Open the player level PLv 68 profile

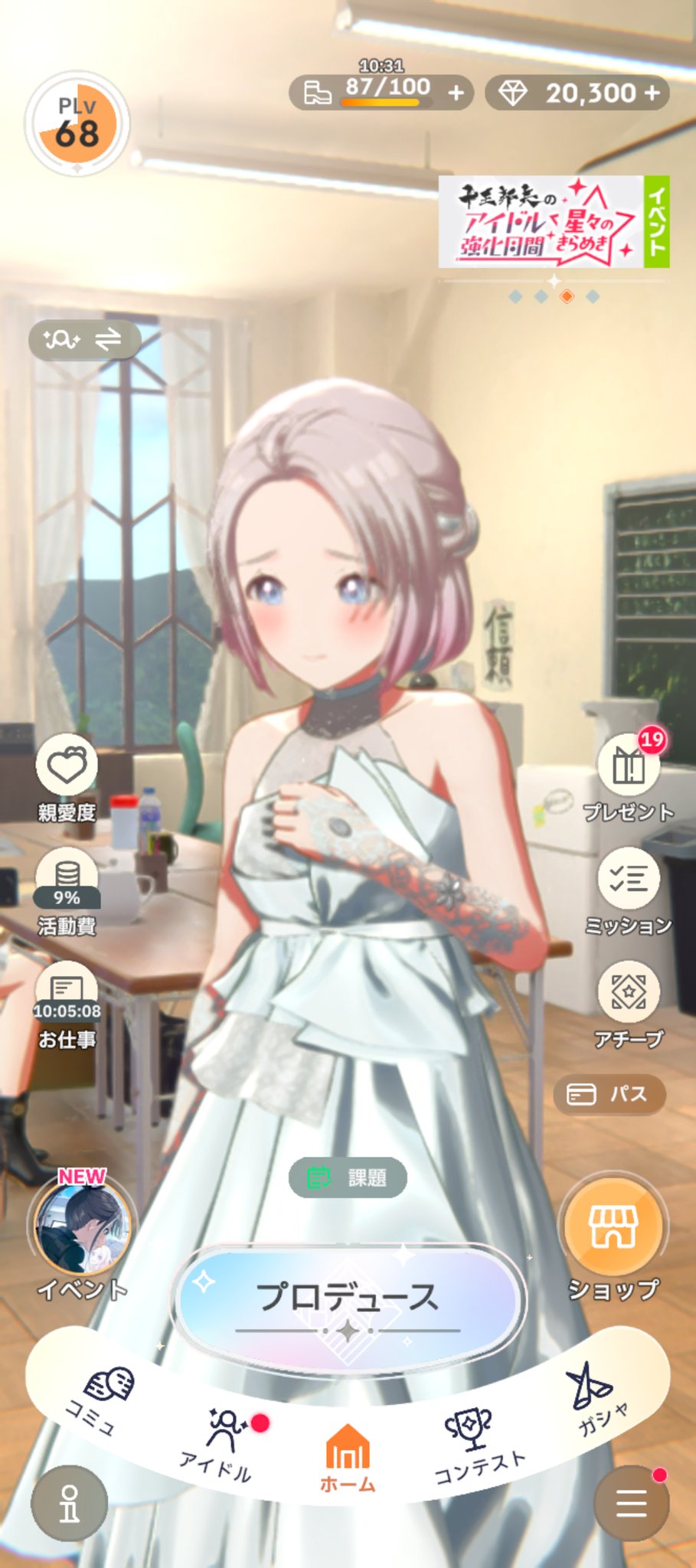pos(77,124)
